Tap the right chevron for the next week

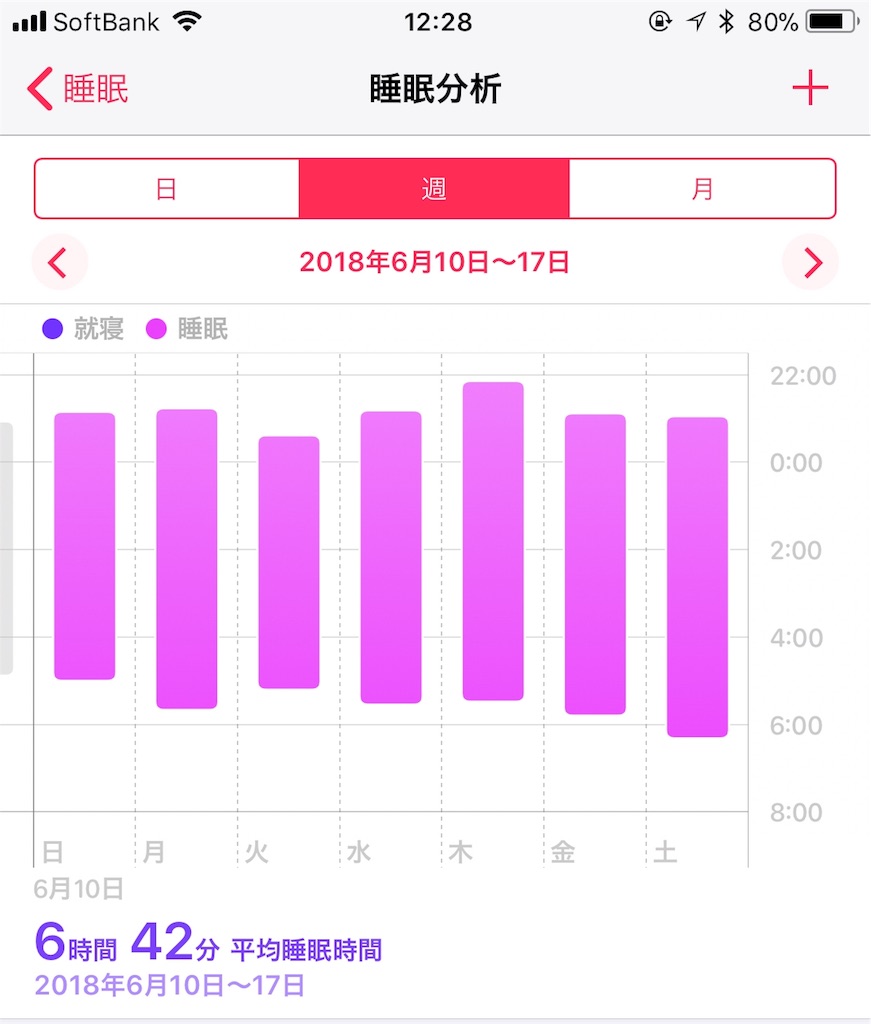tap(811, 262)
